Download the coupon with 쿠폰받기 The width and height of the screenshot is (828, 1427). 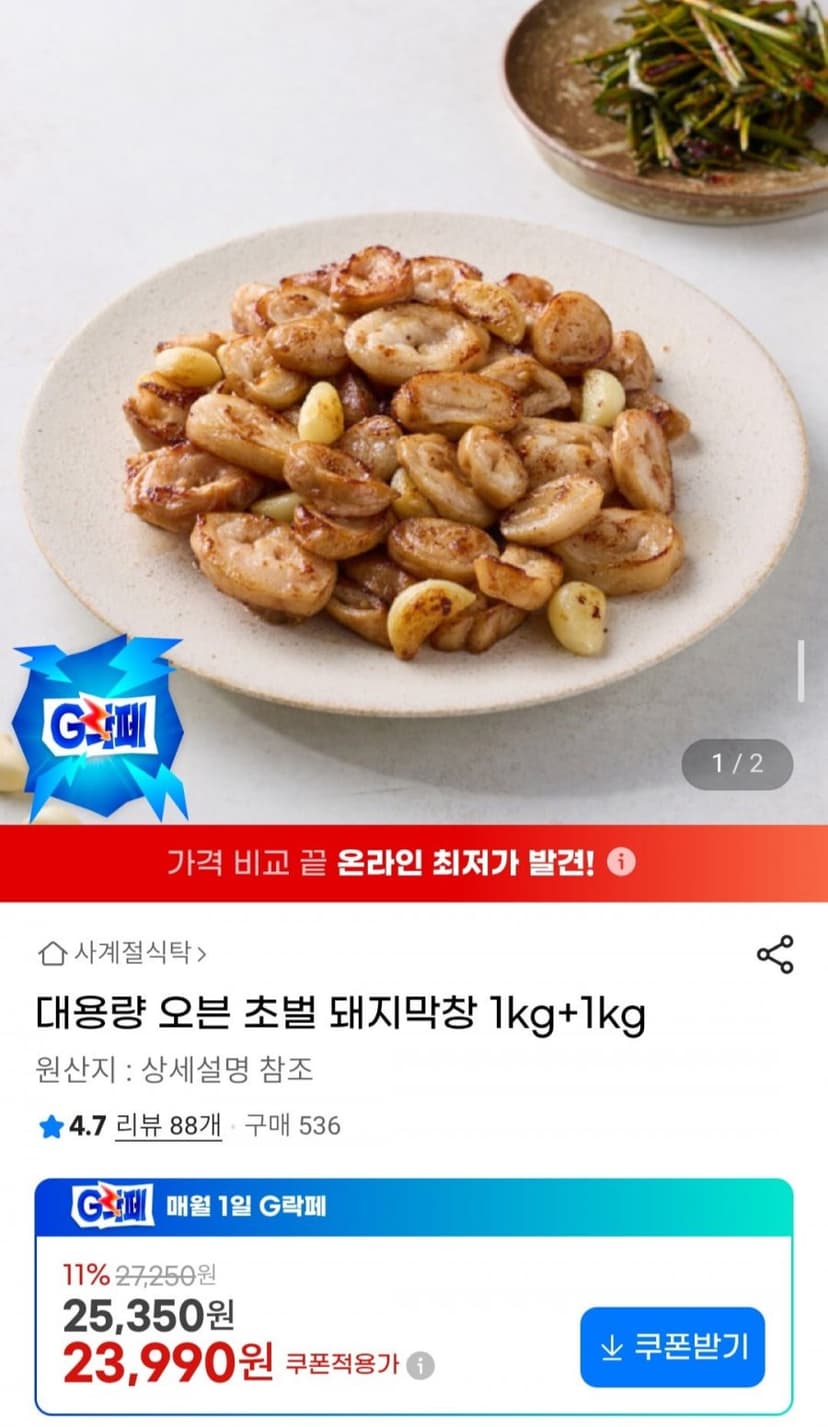(672, 1347)
